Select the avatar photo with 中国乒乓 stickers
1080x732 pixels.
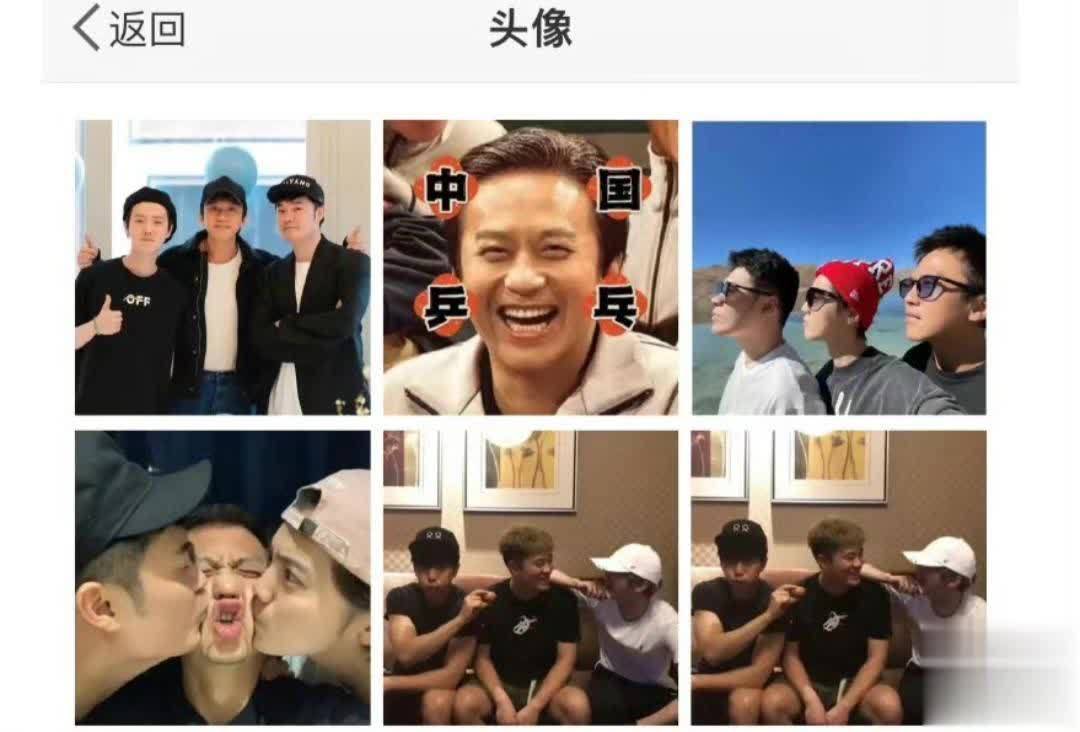[531, 267]
